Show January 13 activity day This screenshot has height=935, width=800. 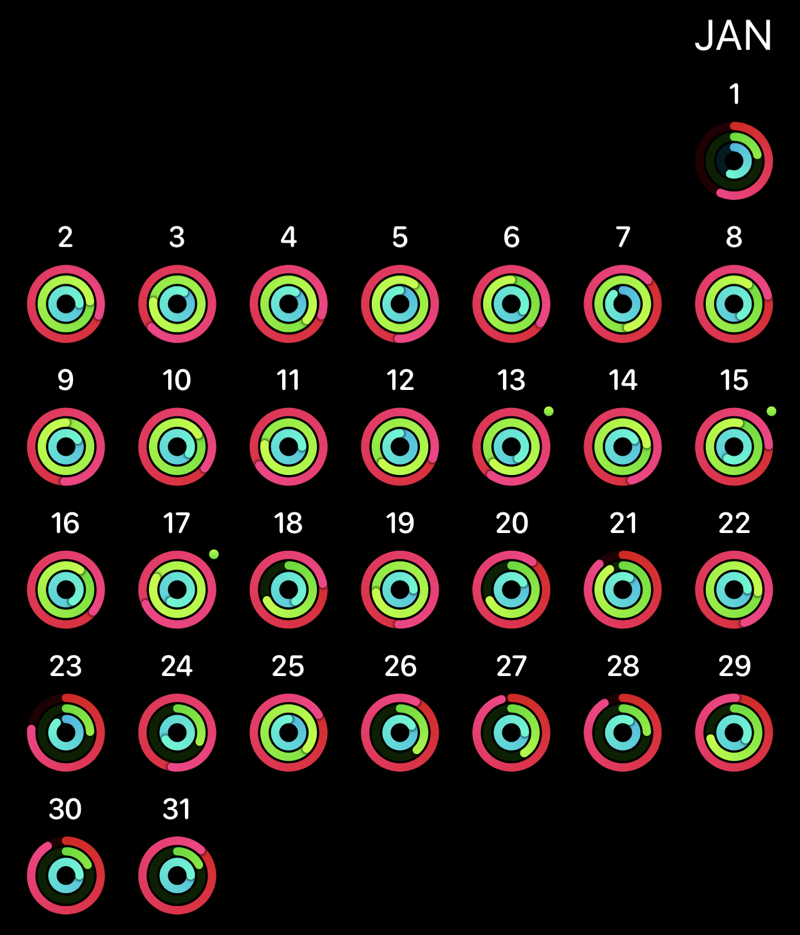511,447
